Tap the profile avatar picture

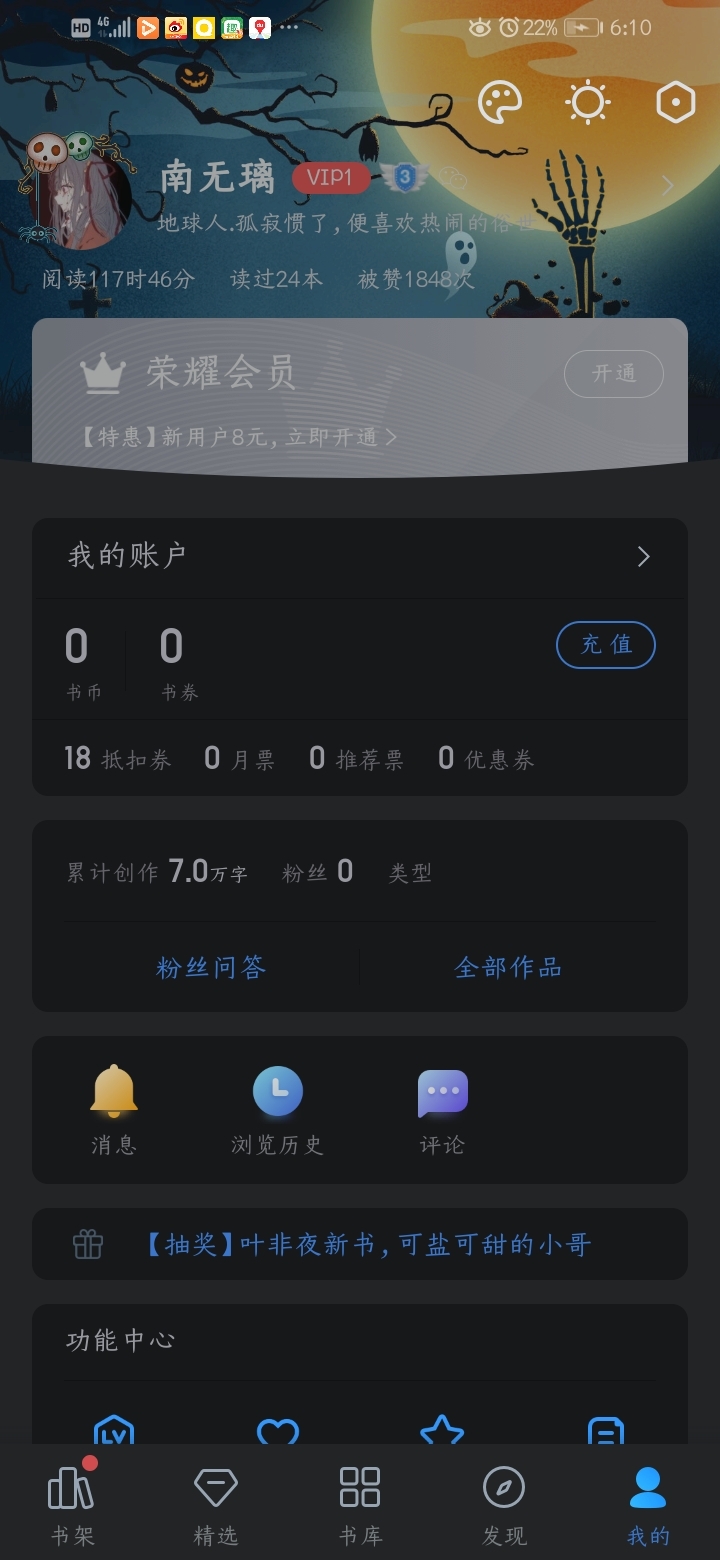pos(80,195)
